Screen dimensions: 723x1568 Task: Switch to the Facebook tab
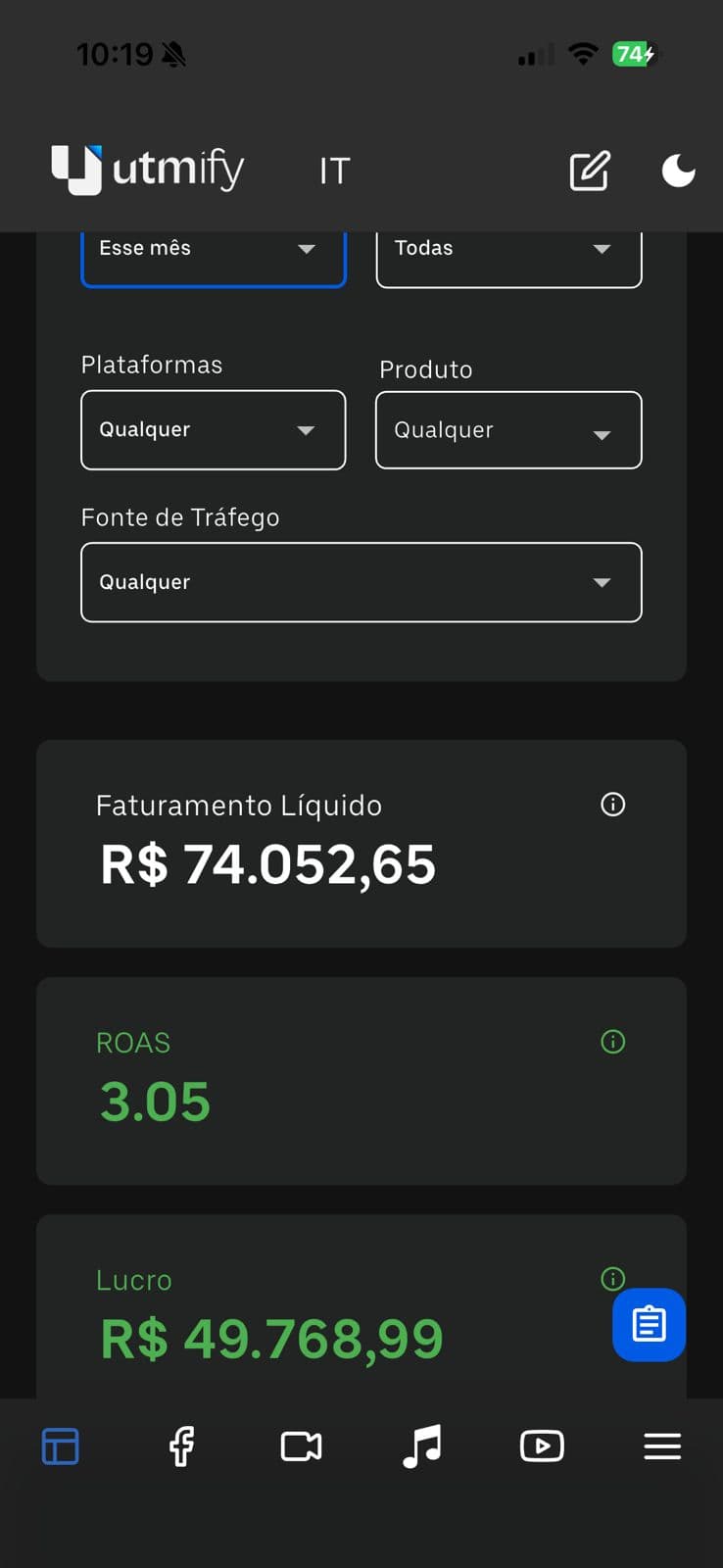(x=181, y=1446)
